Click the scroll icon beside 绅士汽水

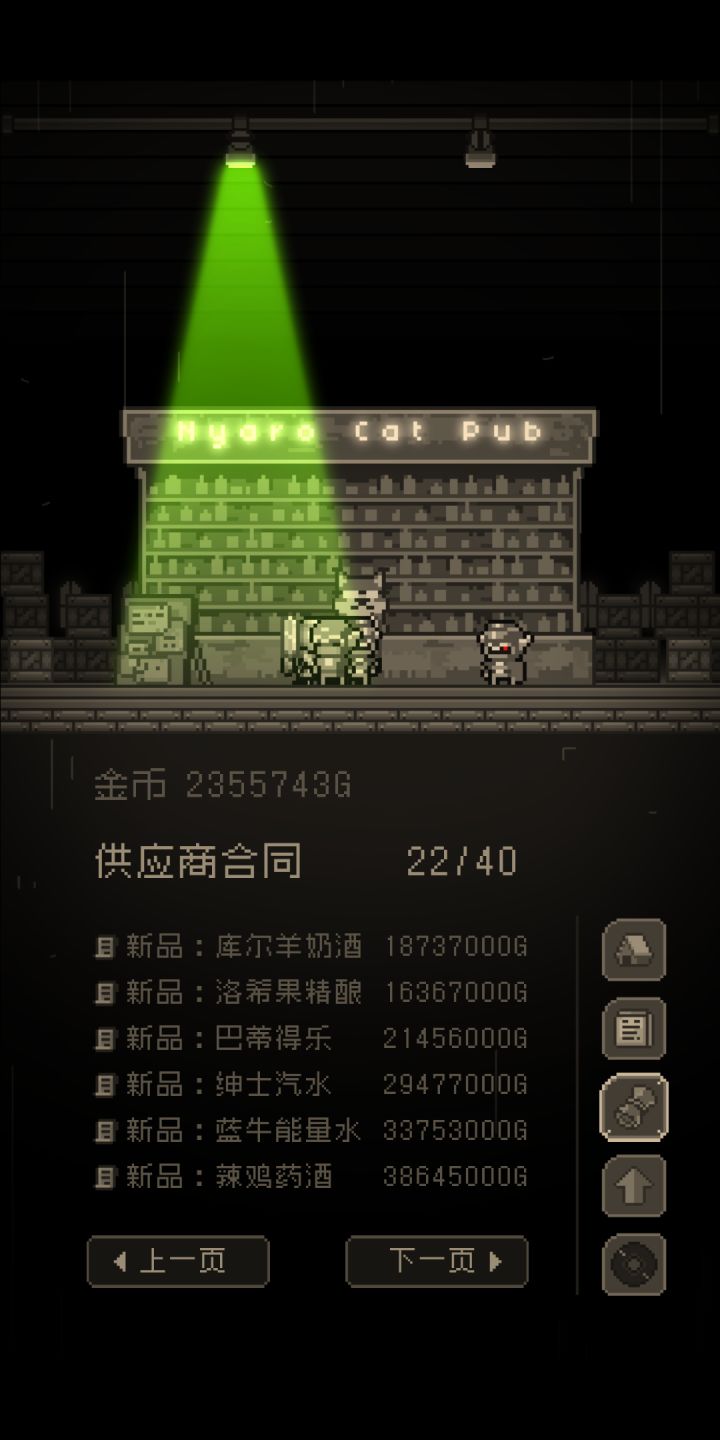click(106, 1084)
